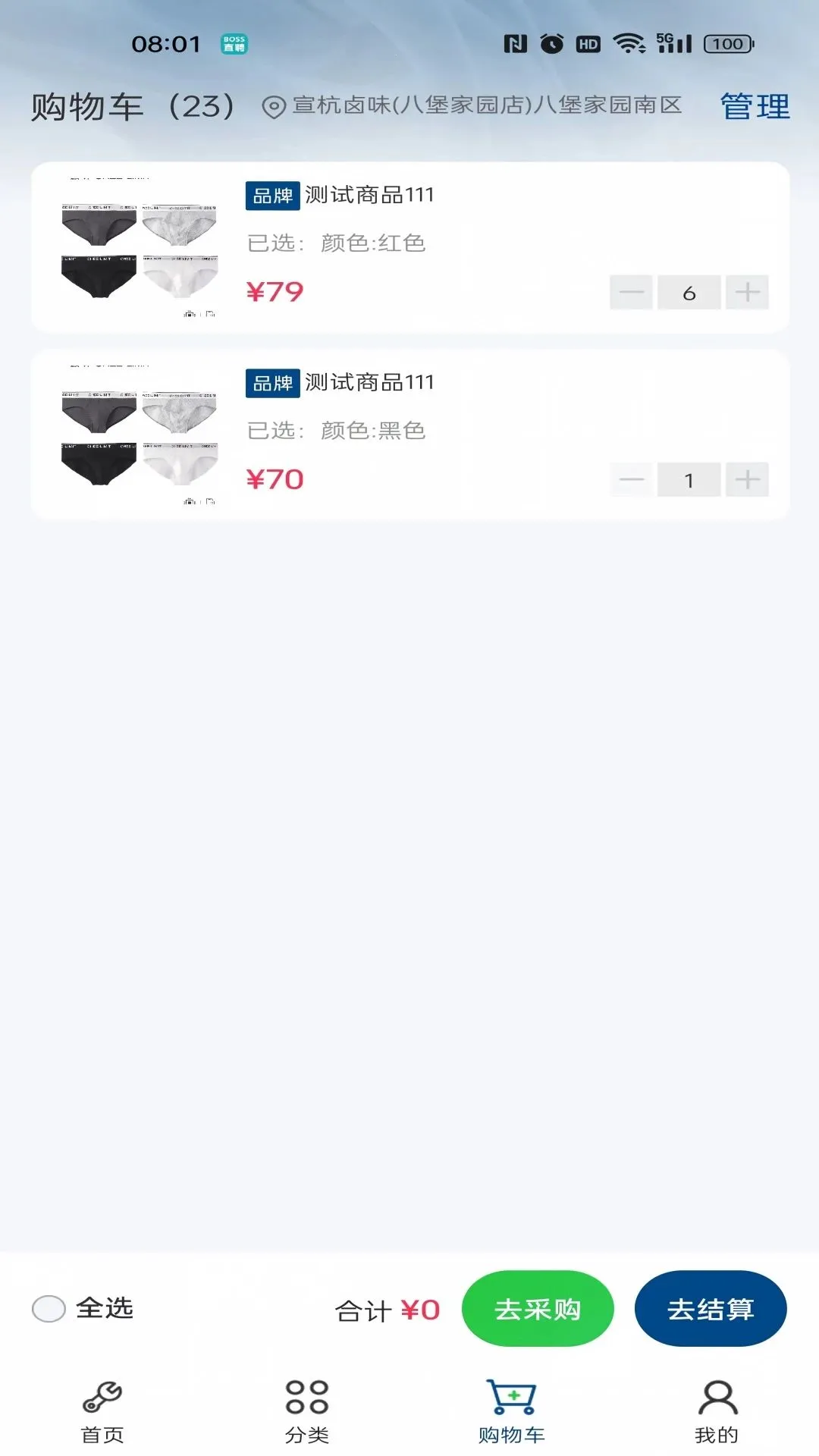
Task: Tap 管理 to manage the cart
Action: click(755, 106)
